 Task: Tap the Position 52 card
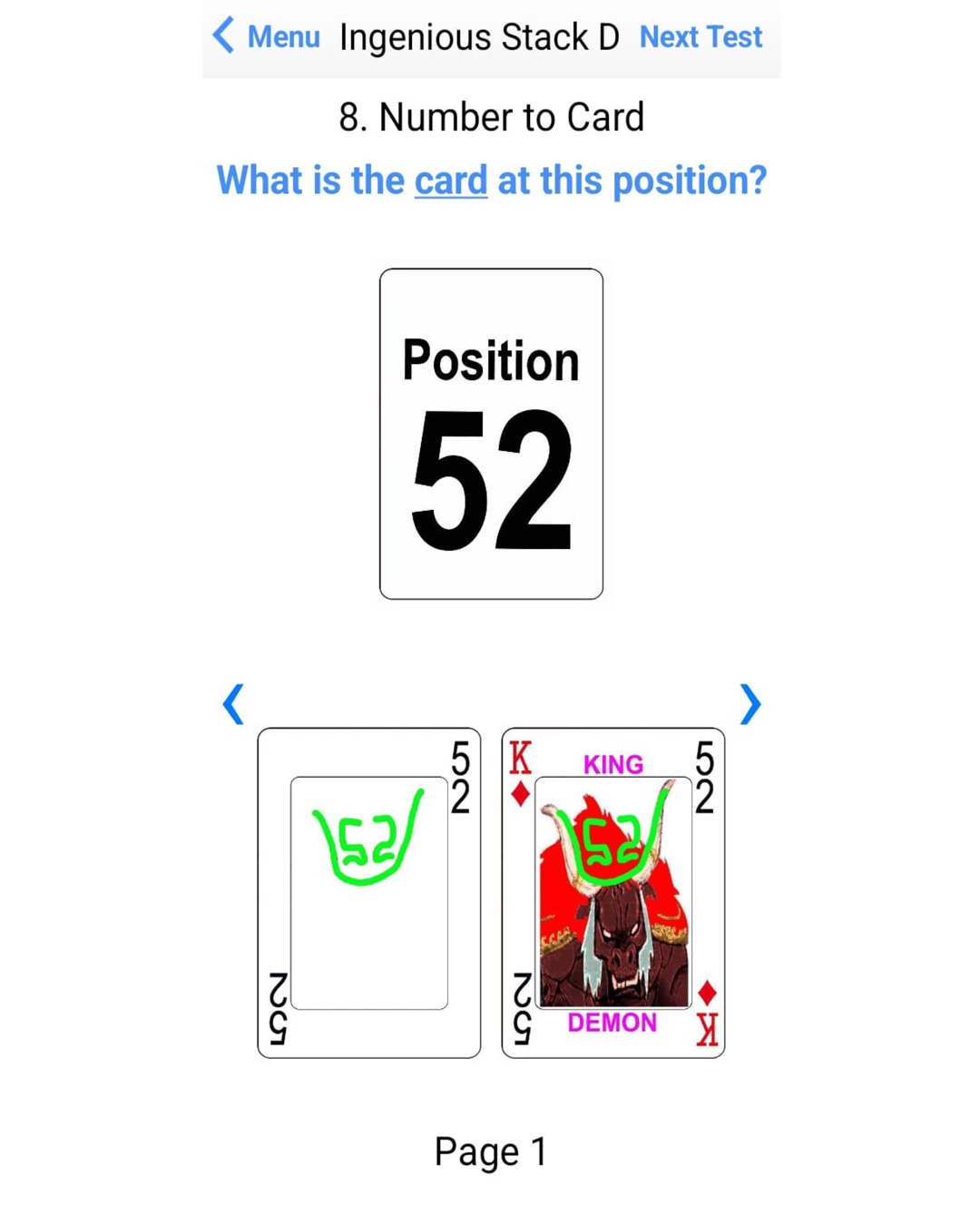point(491,434)
